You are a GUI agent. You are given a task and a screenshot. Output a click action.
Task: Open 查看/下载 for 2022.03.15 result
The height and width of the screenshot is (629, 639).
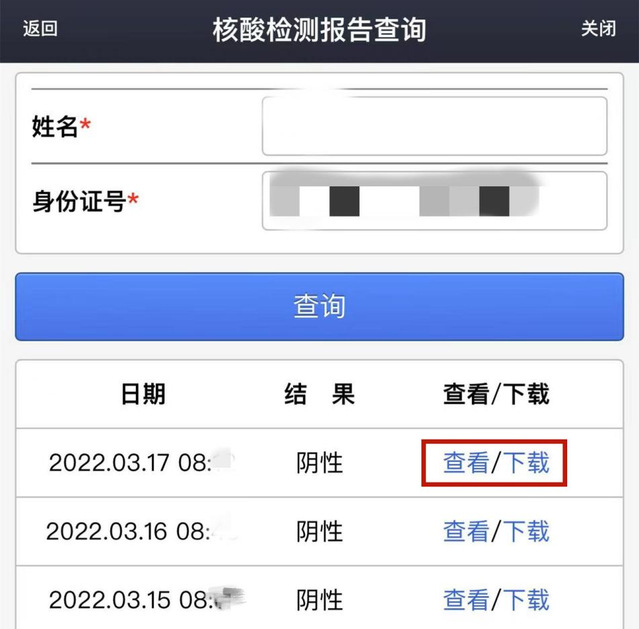[496, 599]
